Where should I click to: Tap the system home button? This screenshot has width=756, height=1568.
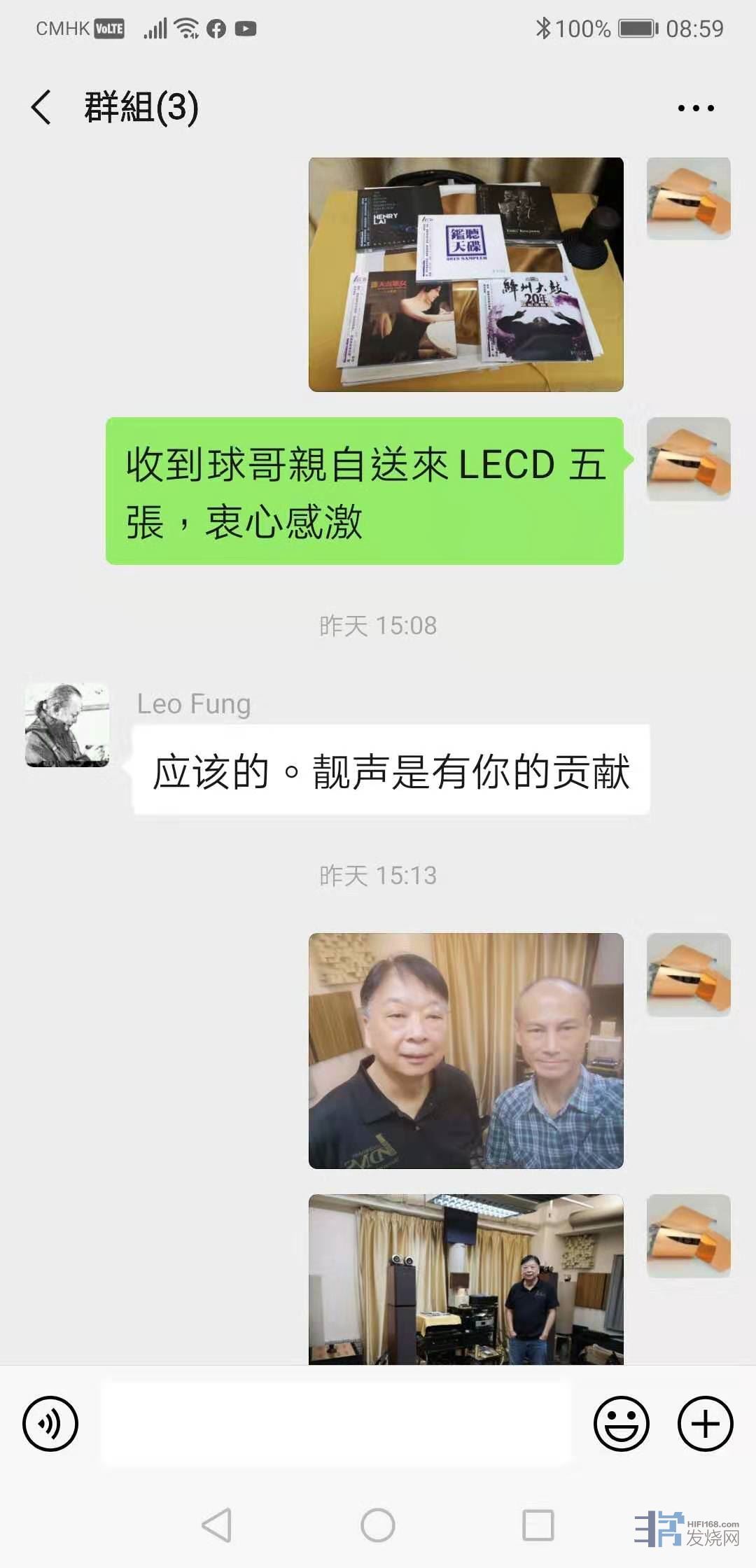pyautogui.click(x=378, y=1525)
